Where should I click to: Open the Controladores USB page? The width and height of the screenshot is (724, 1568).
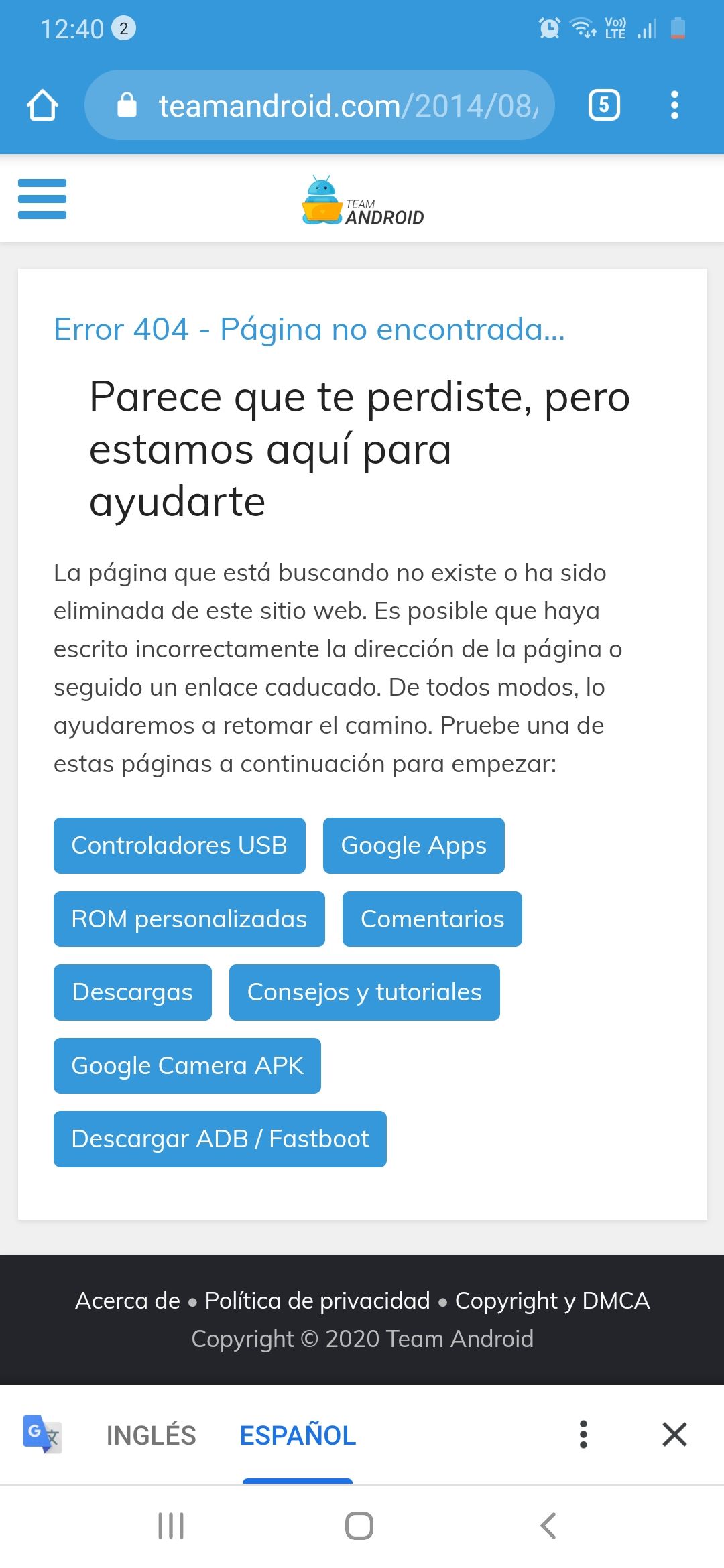[180, 846]
